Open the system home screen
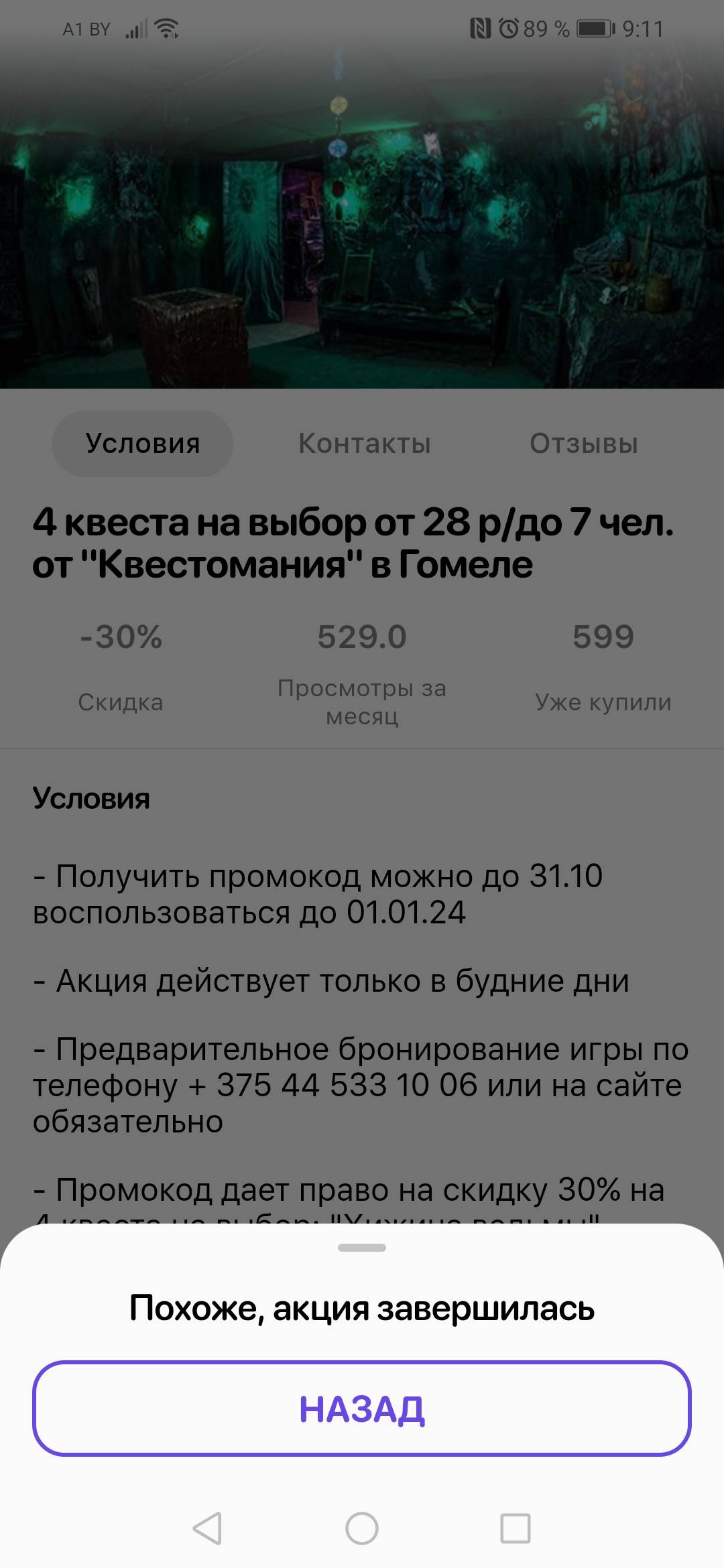 (x=362, y=1528)
